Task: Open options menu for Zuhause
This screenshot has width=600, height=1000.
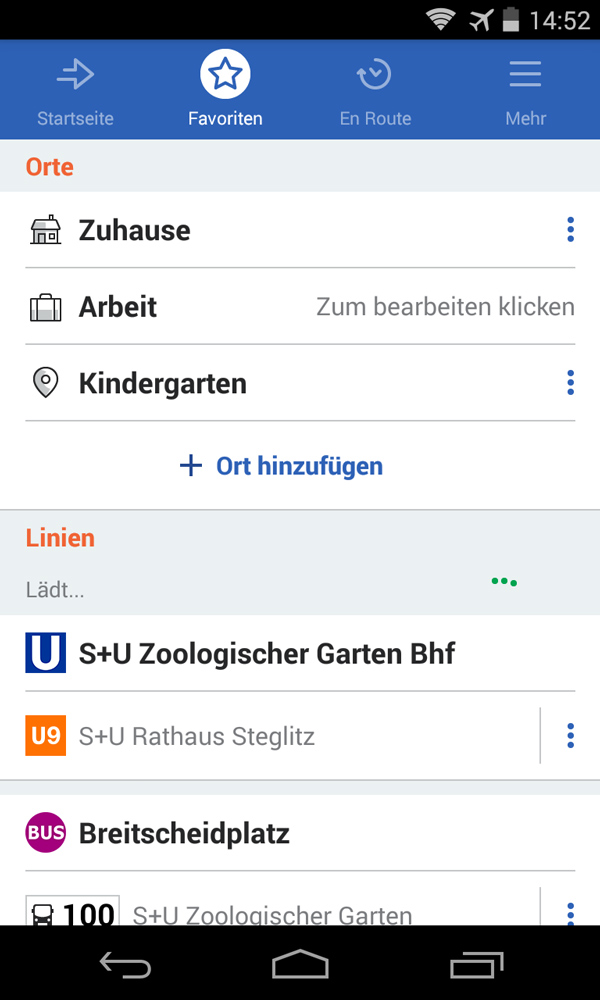Action: click(570, 231)
